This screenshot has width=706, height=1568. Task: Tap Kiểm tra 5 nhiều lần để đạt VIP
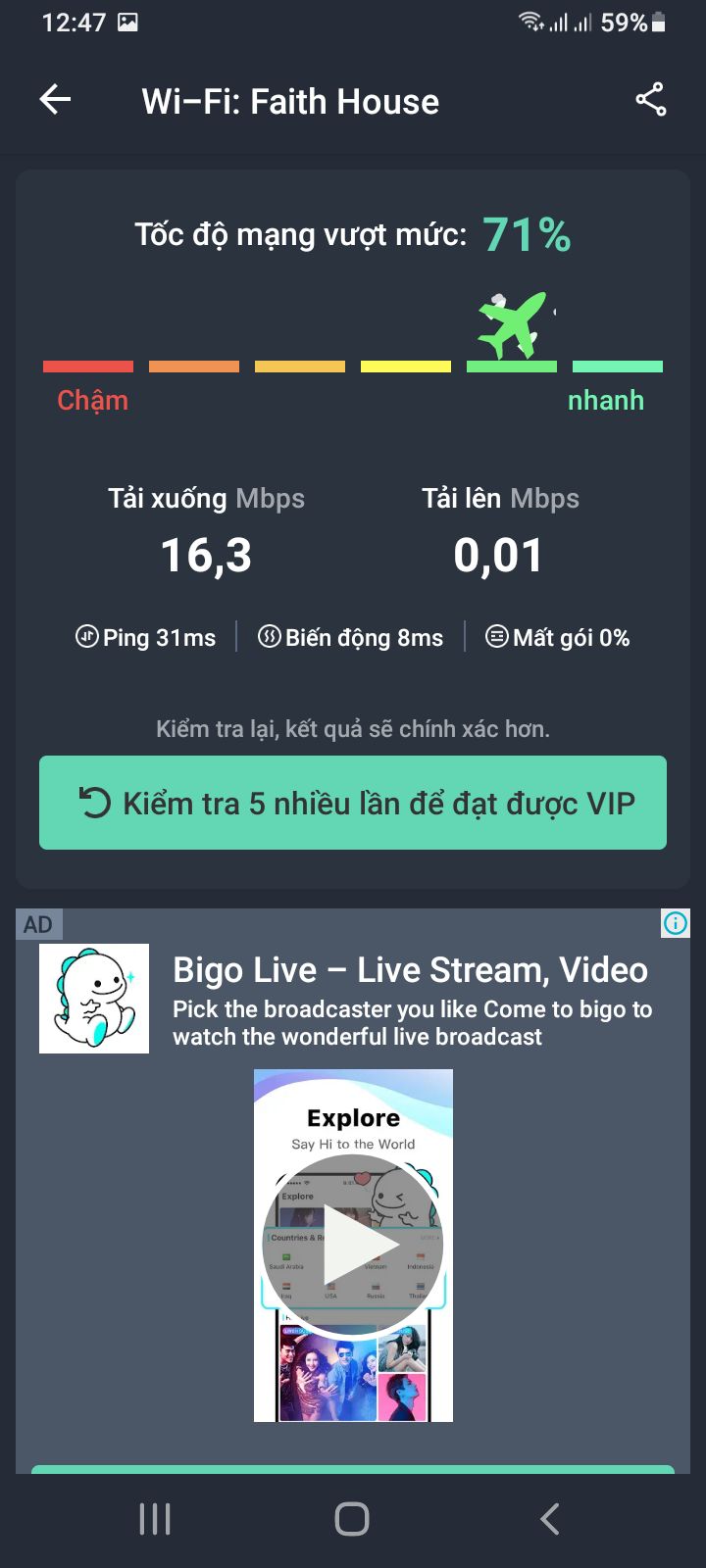[x=353, y=803]
